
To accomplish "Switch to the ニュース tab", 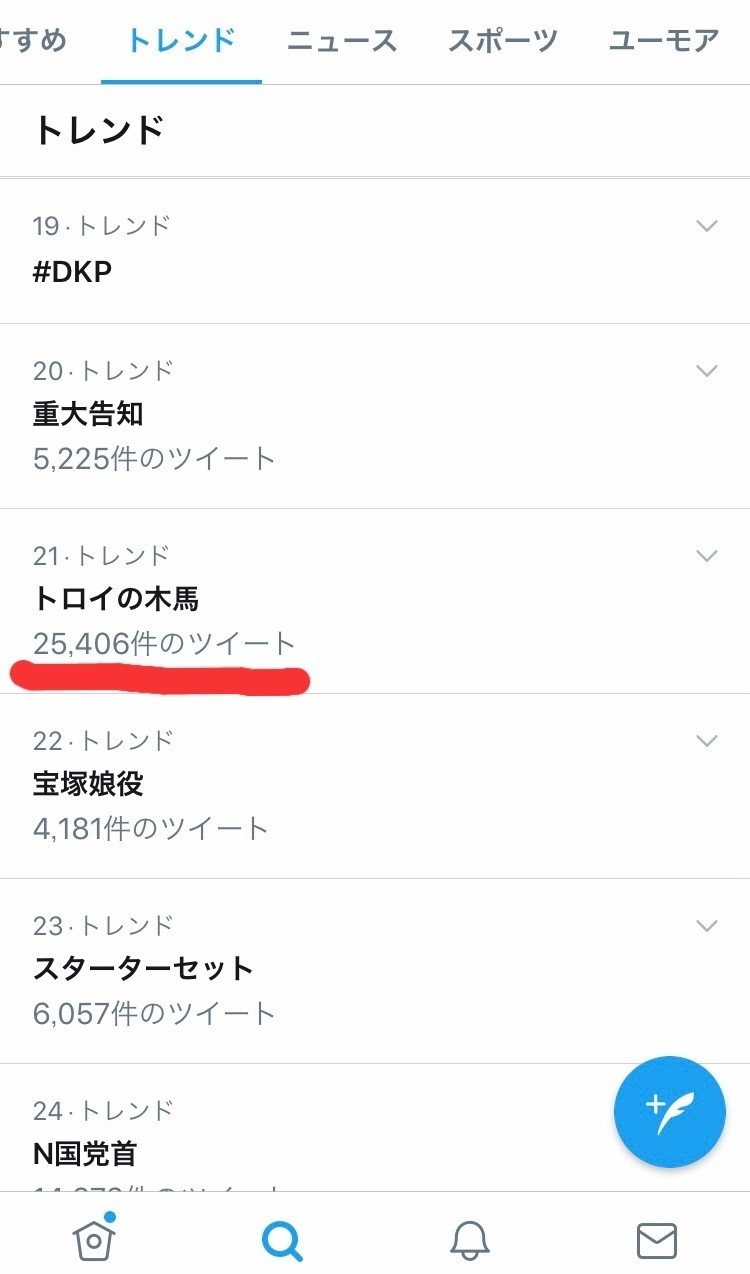I will (342, 41).
